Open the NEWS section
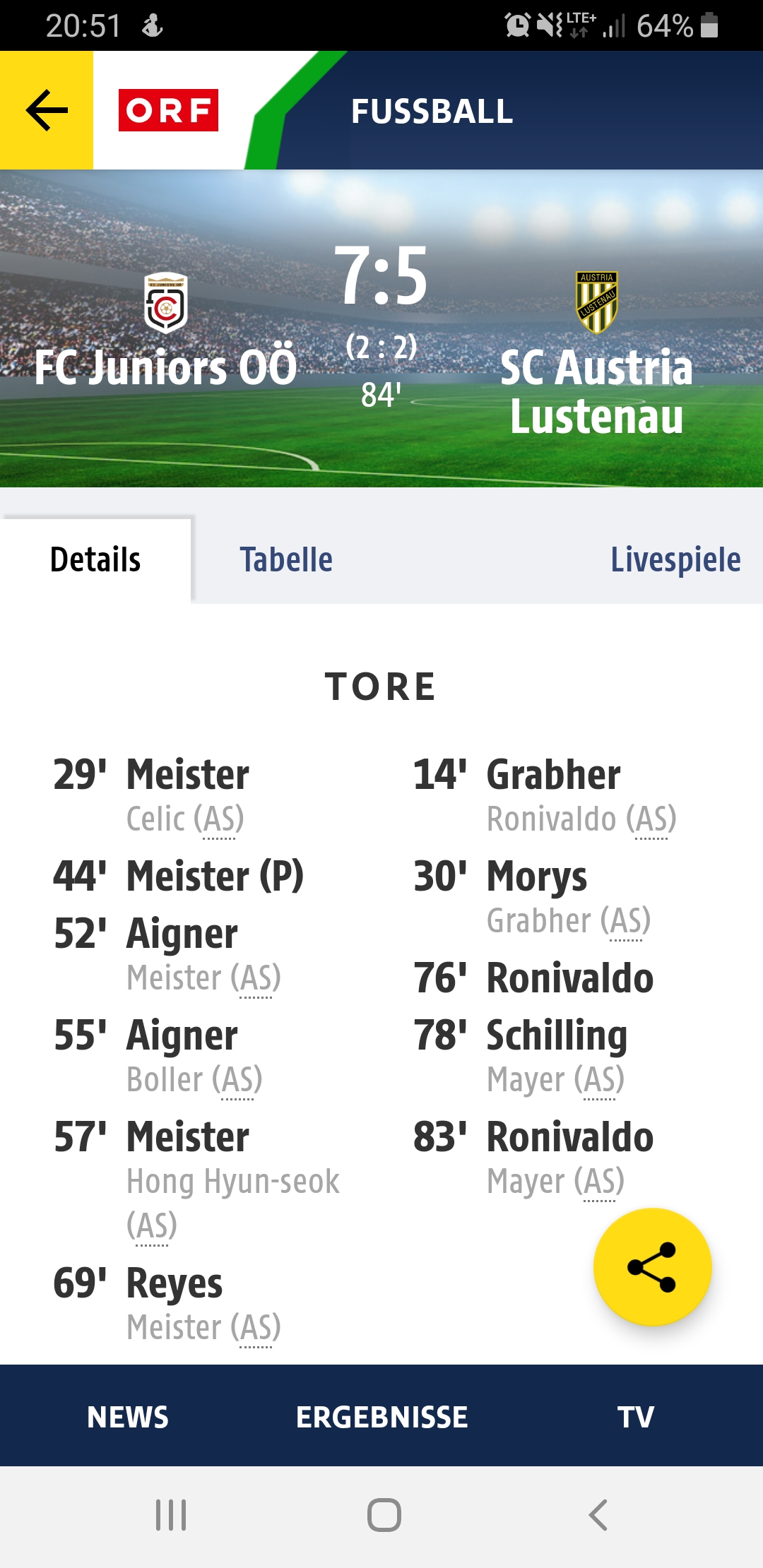The image size is (763, 1568). point(128,1416)
